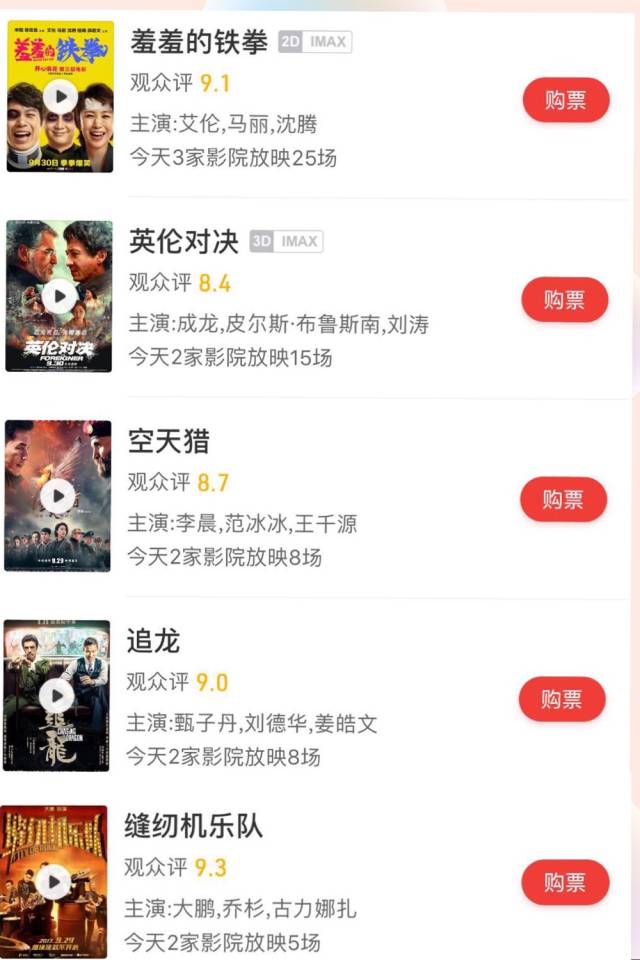This screenshot has width=640, height=960.
Task: Buy tickets for 缝纫机乐队
Action: [x=565, y=882]
